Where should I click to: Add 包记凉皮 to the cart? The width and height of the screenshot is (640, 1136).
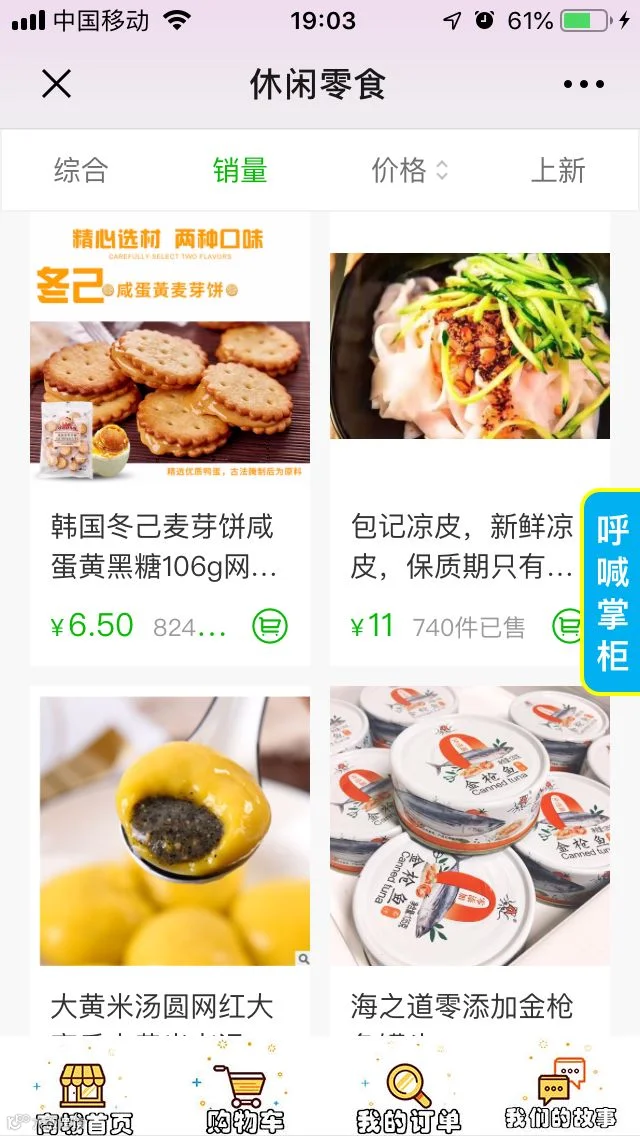pyautogui.click(x=568, y=625)
